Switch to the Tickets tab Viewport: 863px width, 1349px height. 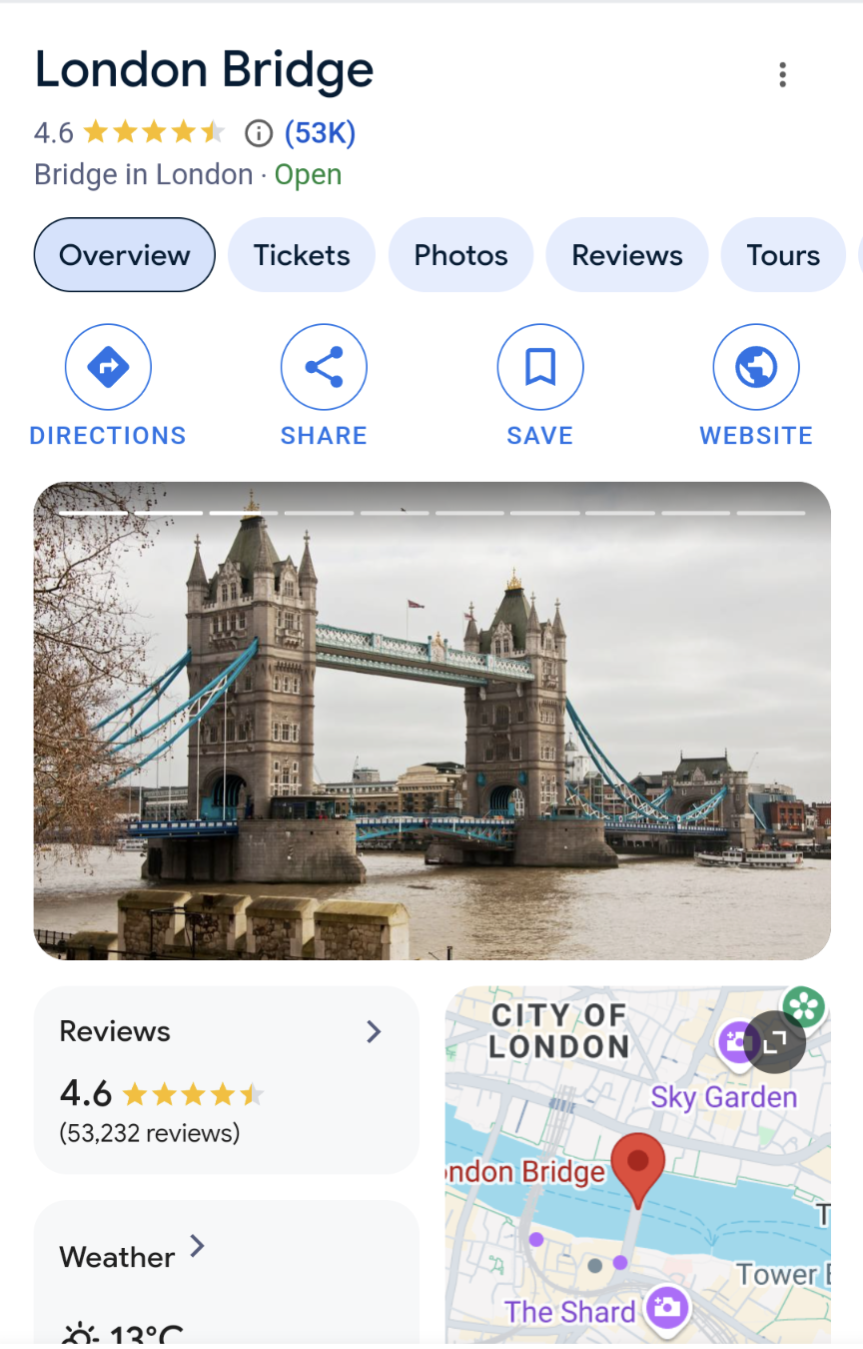pos(302,255)
